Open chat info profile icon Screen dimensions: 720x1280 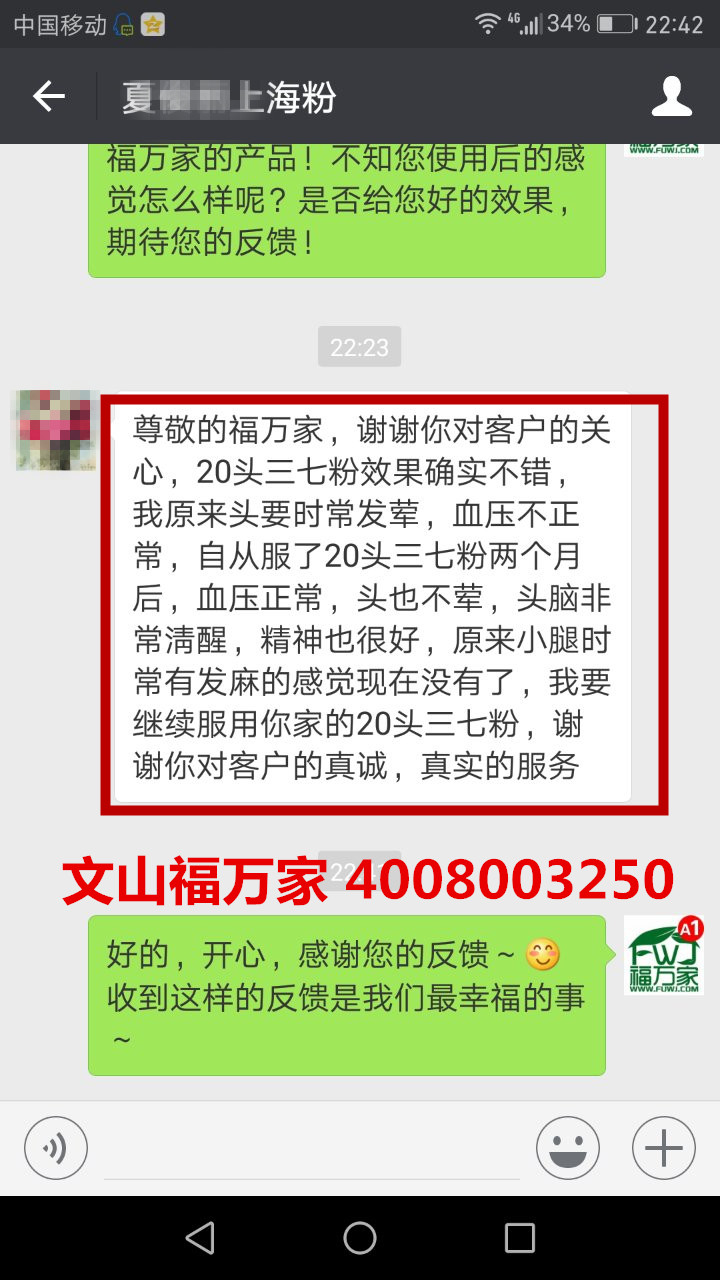coord(671,97)
